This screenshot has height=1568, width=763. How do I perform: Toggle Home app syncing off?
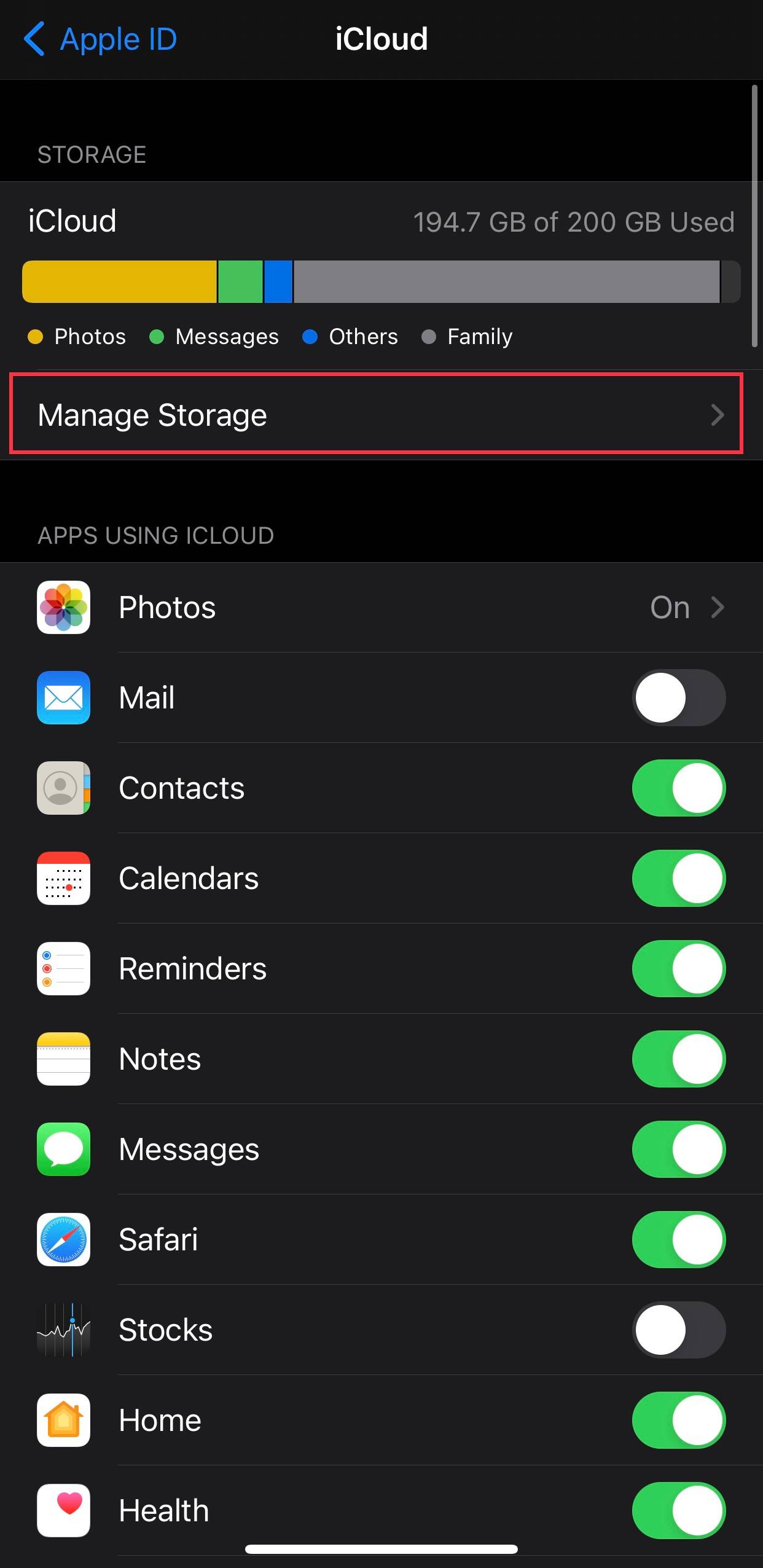(678, 1420)
